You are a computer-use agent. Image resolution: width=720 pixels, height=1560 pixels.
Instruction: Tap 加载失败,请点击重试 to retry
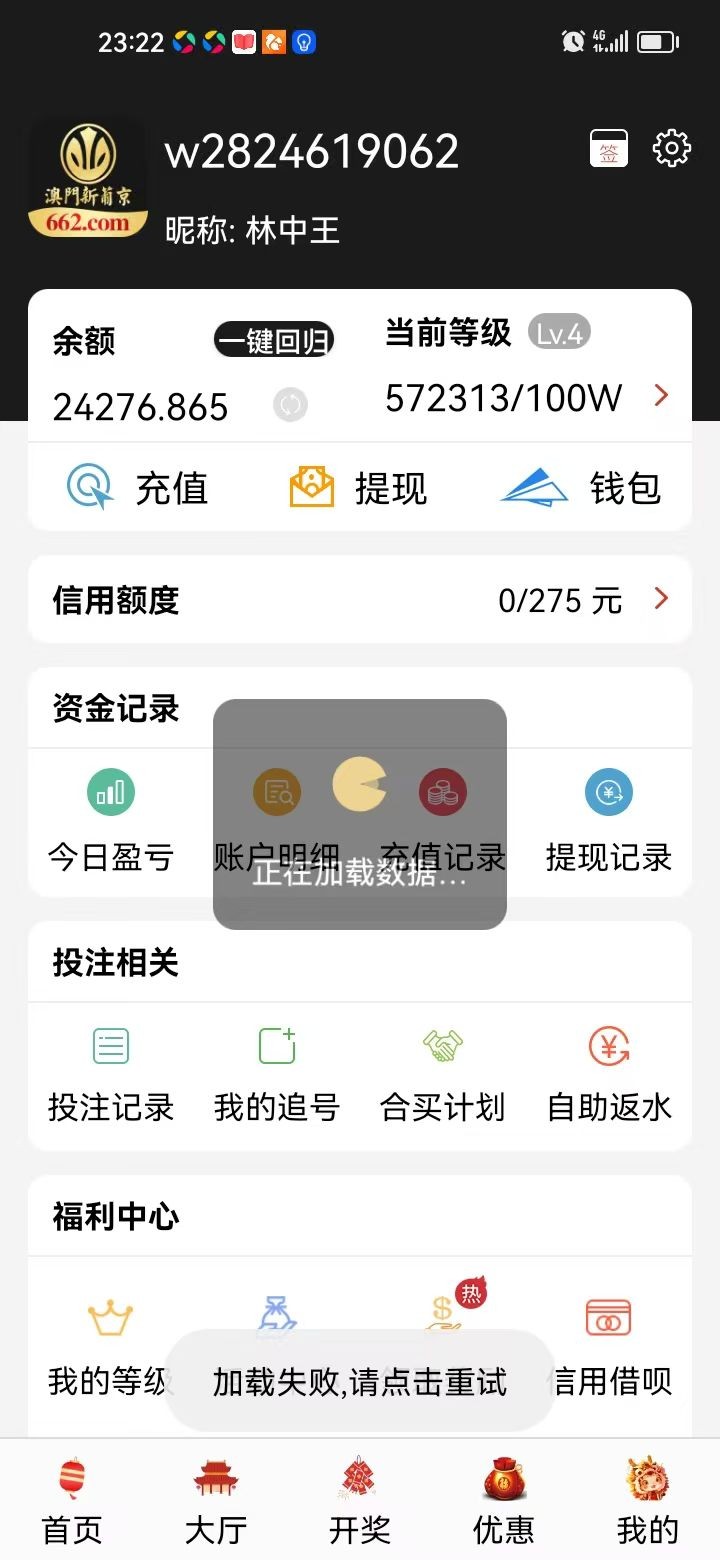[x=360, y=1382]
